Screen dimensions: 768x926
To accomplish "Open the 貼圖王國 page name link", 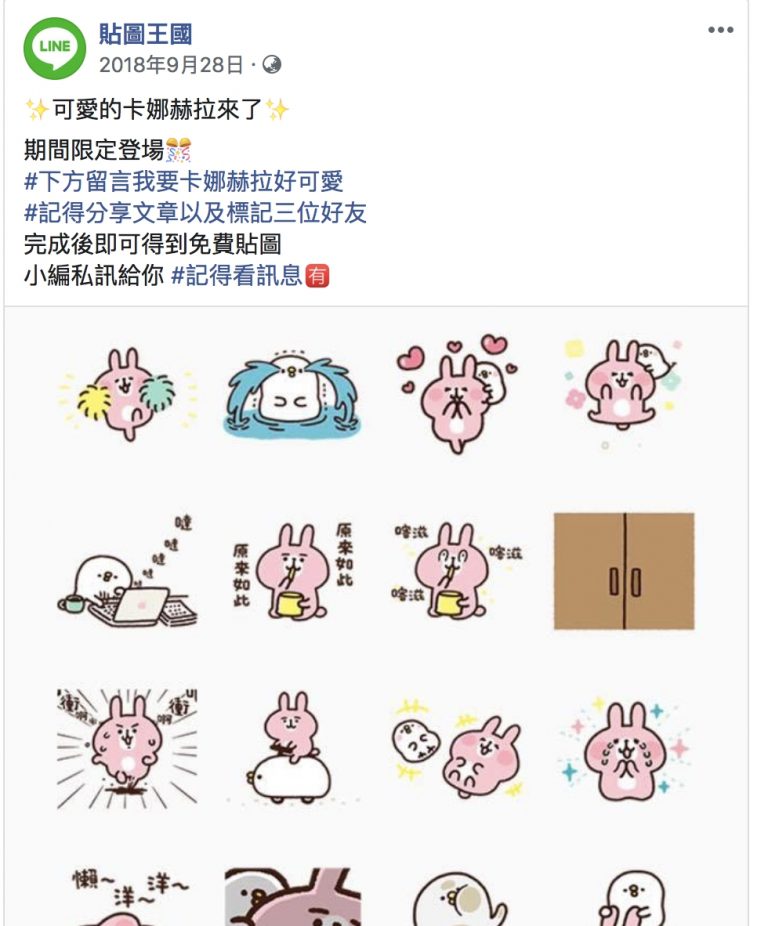I will coord(145,35).
